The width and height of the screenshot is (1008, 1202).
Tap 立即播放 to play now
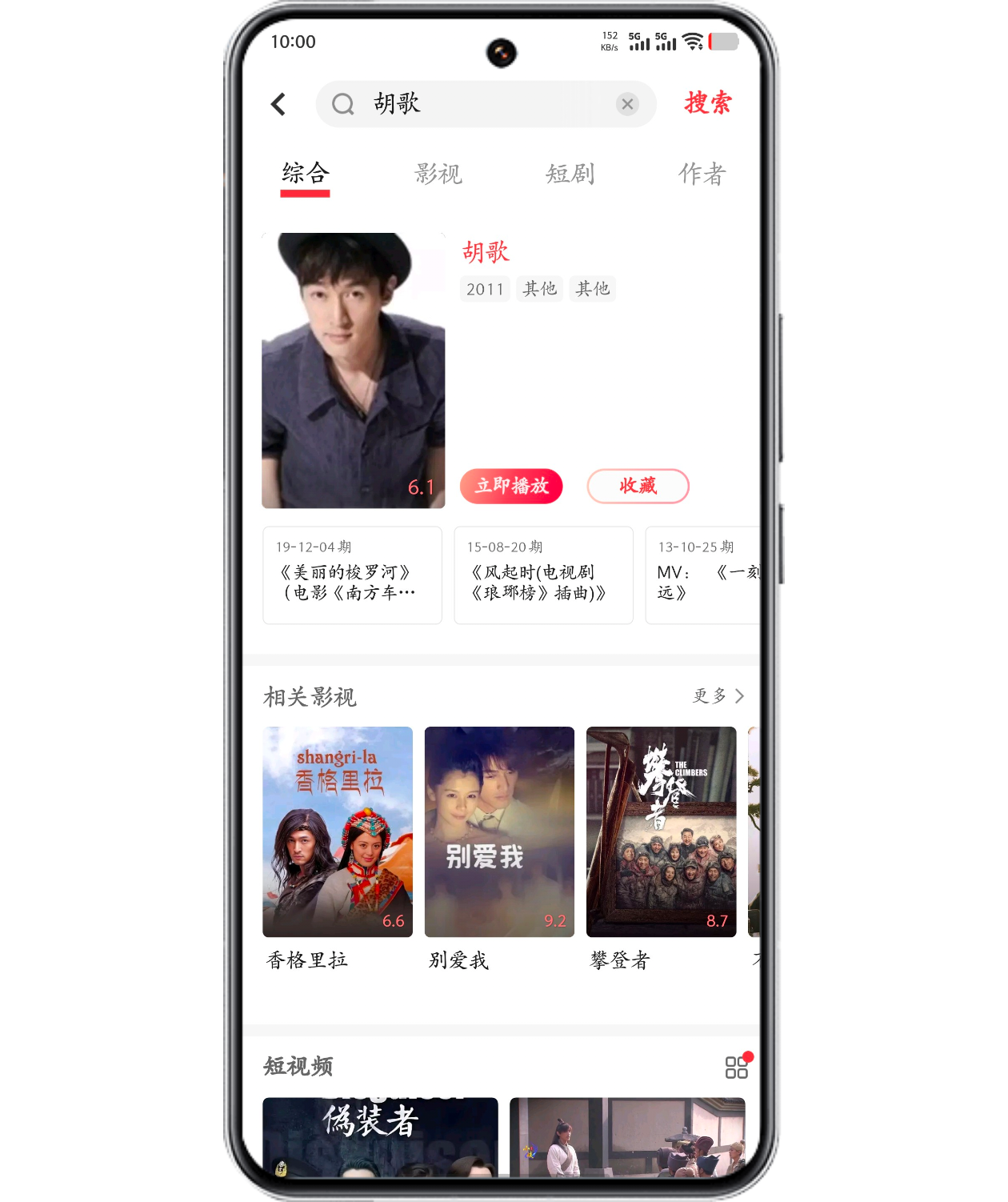(511, 486)
